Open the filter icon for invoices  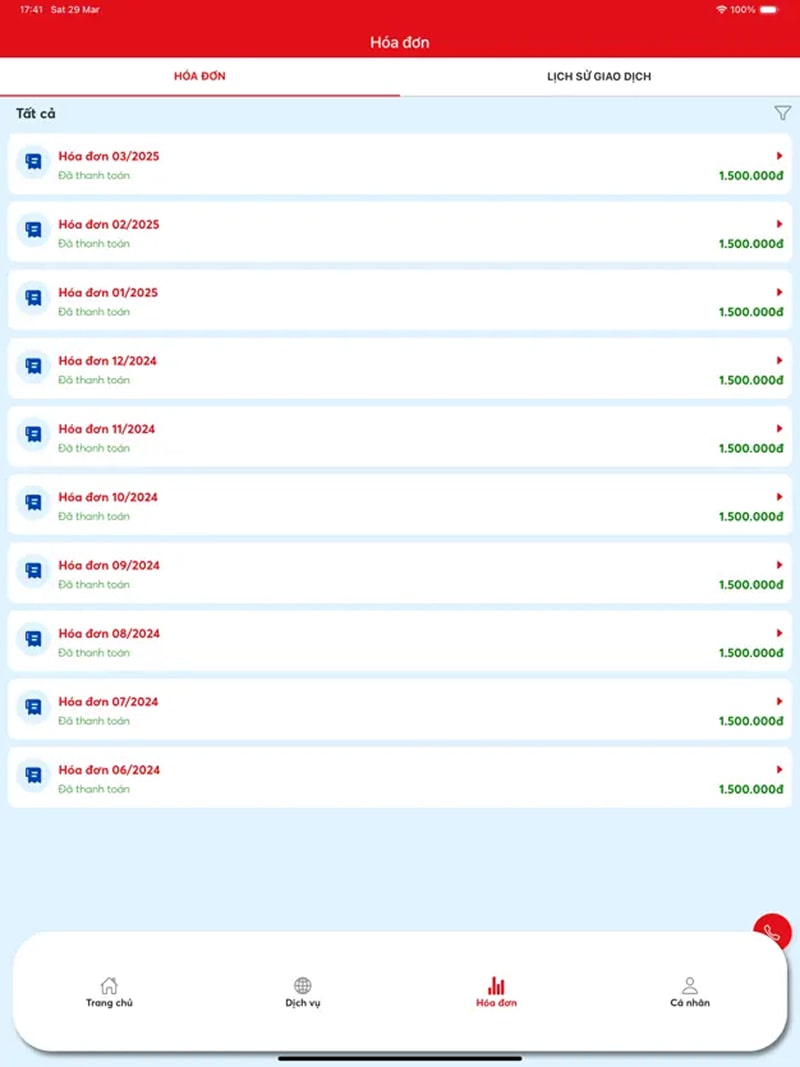click(x=782, y=114)
